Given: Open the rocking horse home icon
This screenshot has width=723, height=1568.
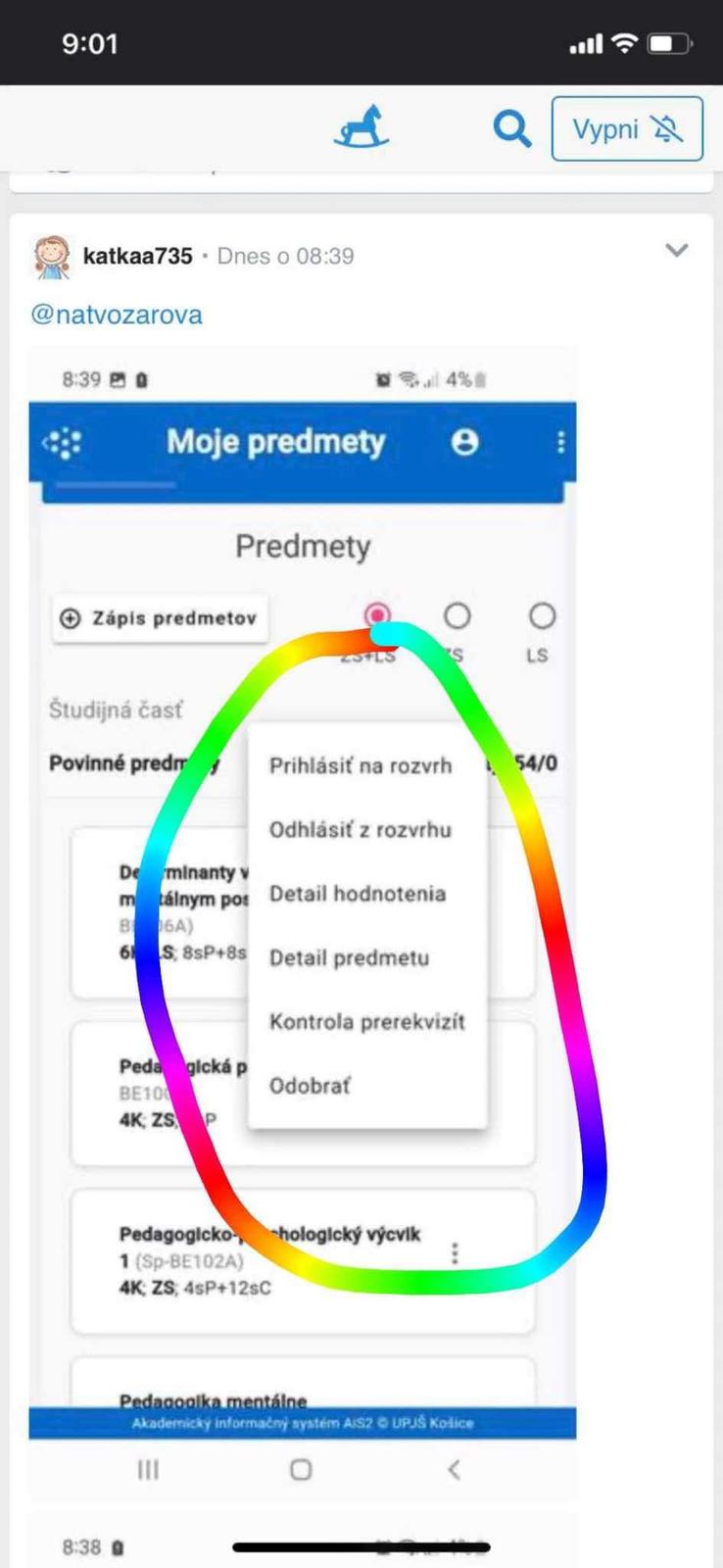Looking at the screenshot, I should [361, 128].
